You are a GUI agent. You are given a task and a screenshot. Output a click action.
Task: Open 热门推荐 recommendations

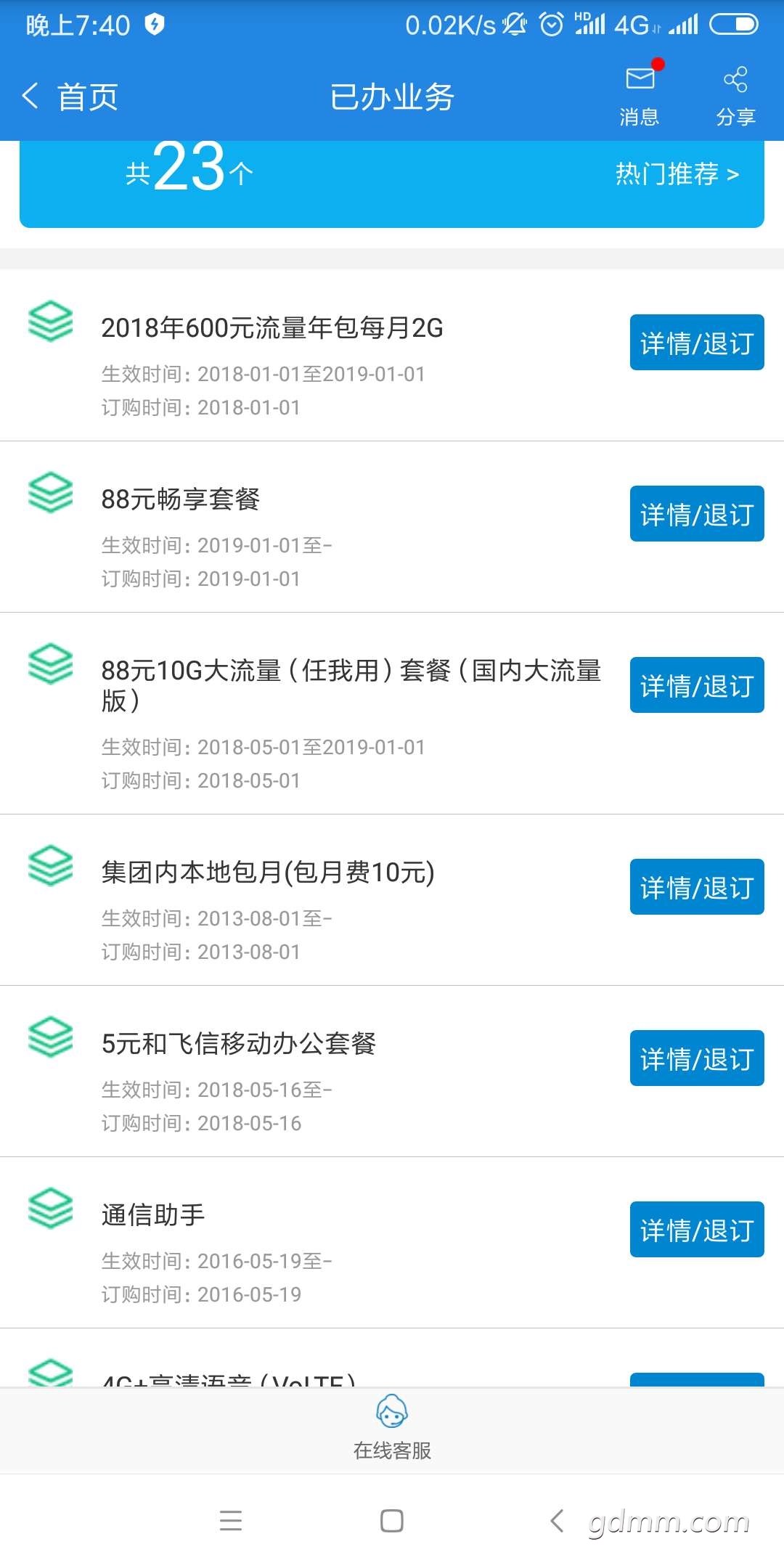(677, 174)
